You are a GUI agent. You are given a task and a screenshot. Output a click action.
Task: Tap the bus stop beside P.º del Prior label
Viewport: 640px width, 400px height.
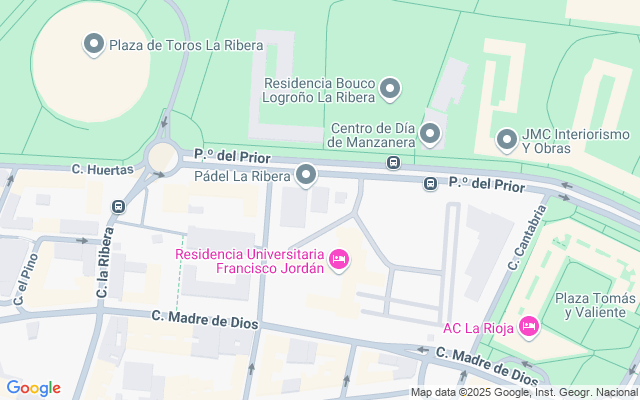430,184
